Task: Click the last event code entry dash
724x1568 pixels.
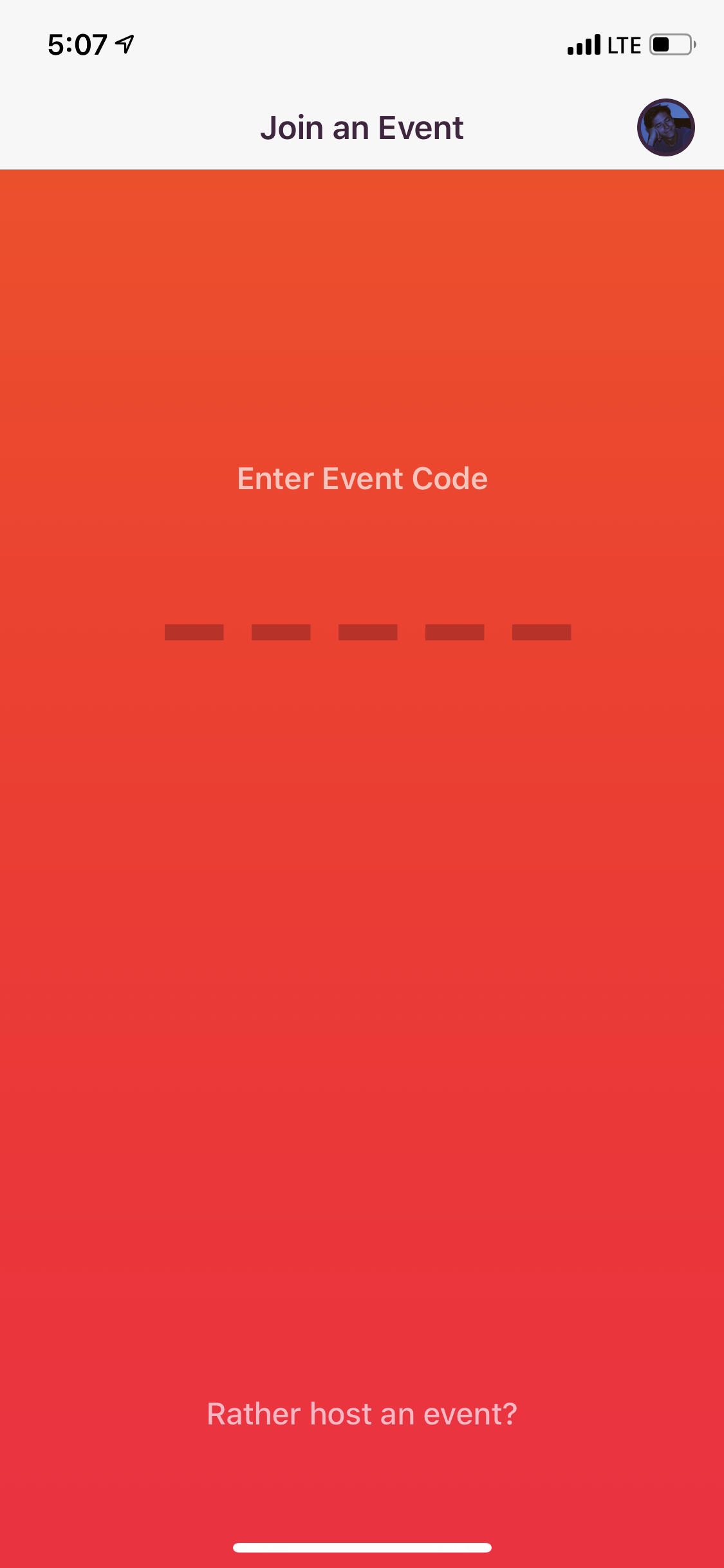Action: 541,633
